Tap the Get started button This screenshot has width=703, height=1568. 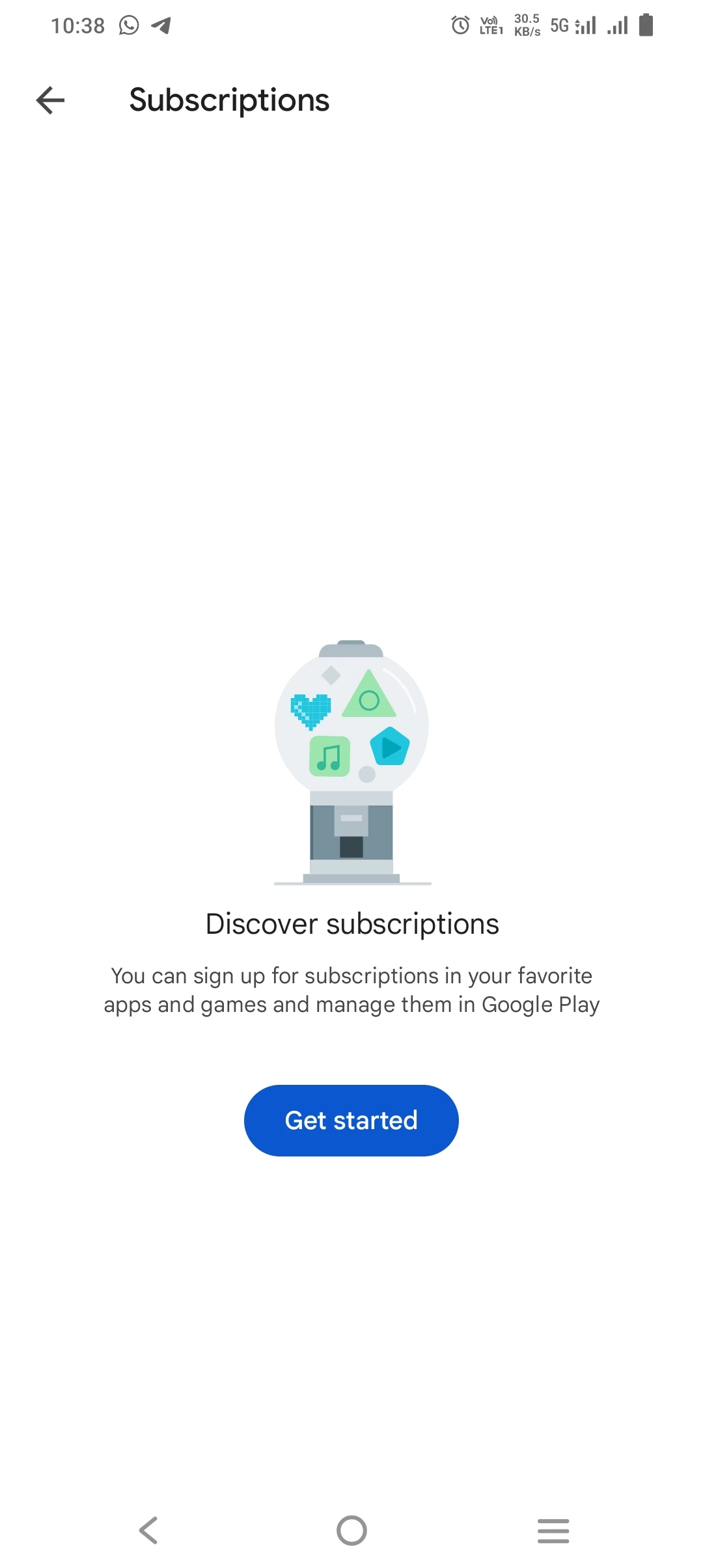click(351, 1120)
